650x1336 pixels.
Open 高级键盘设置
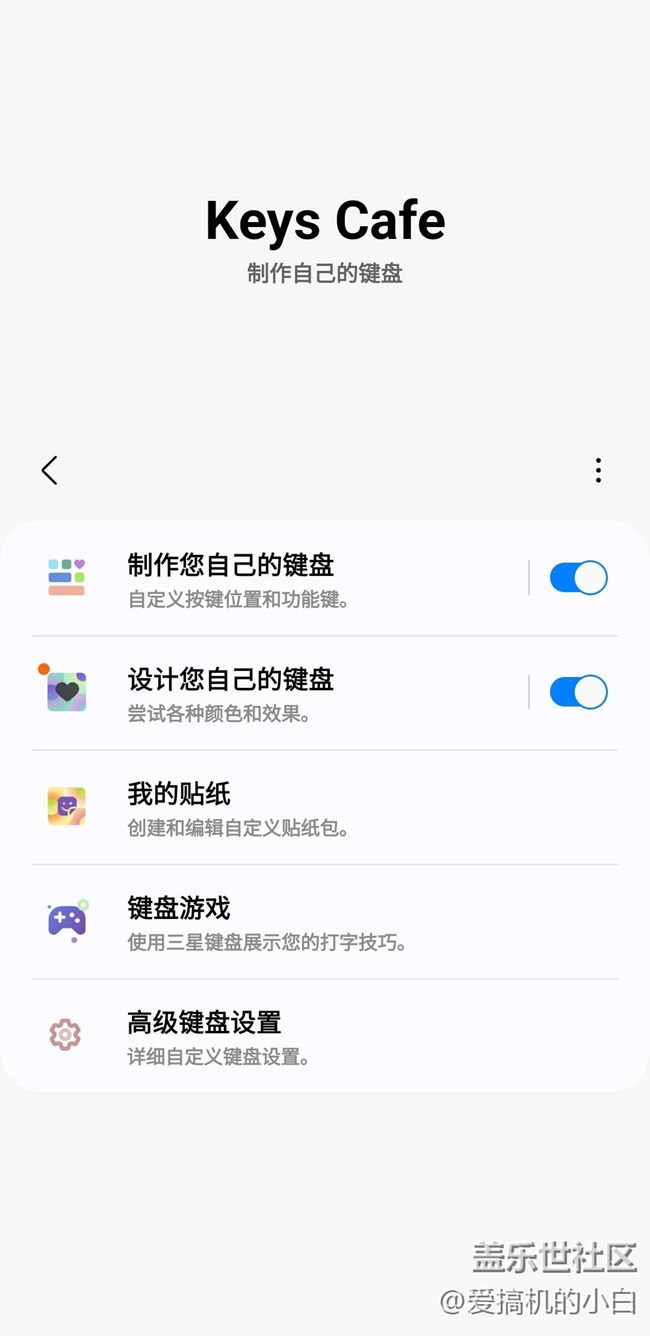click(x=300, y=1036)
